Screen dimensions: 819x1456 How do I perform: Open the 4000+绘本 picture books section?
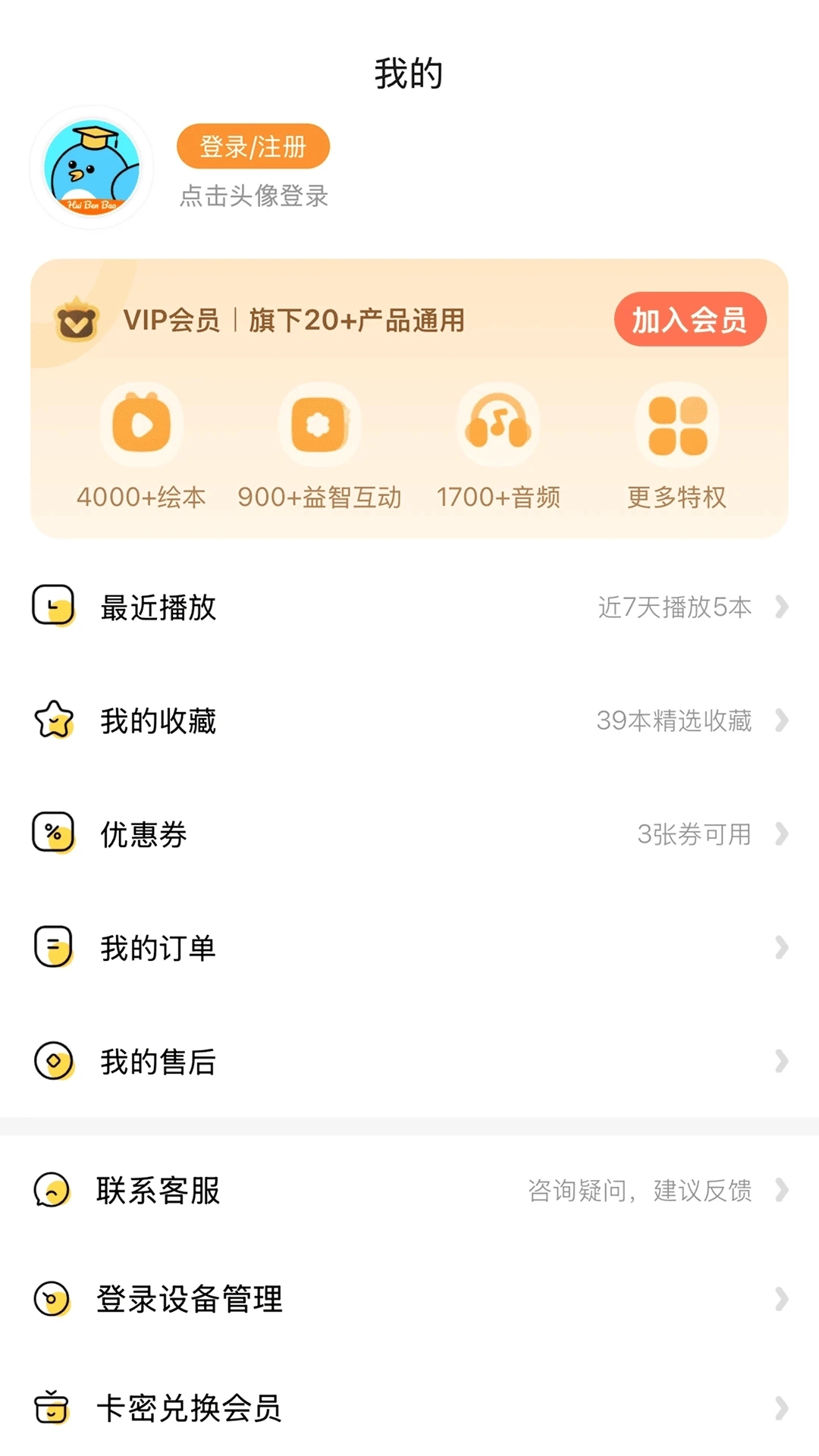pos(141,425)
